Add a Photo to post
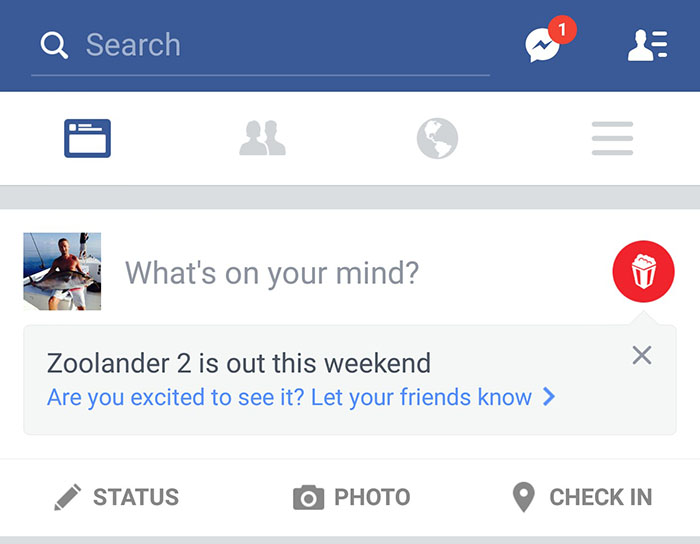Screen dimensions: 700x544 click(351, 497)
